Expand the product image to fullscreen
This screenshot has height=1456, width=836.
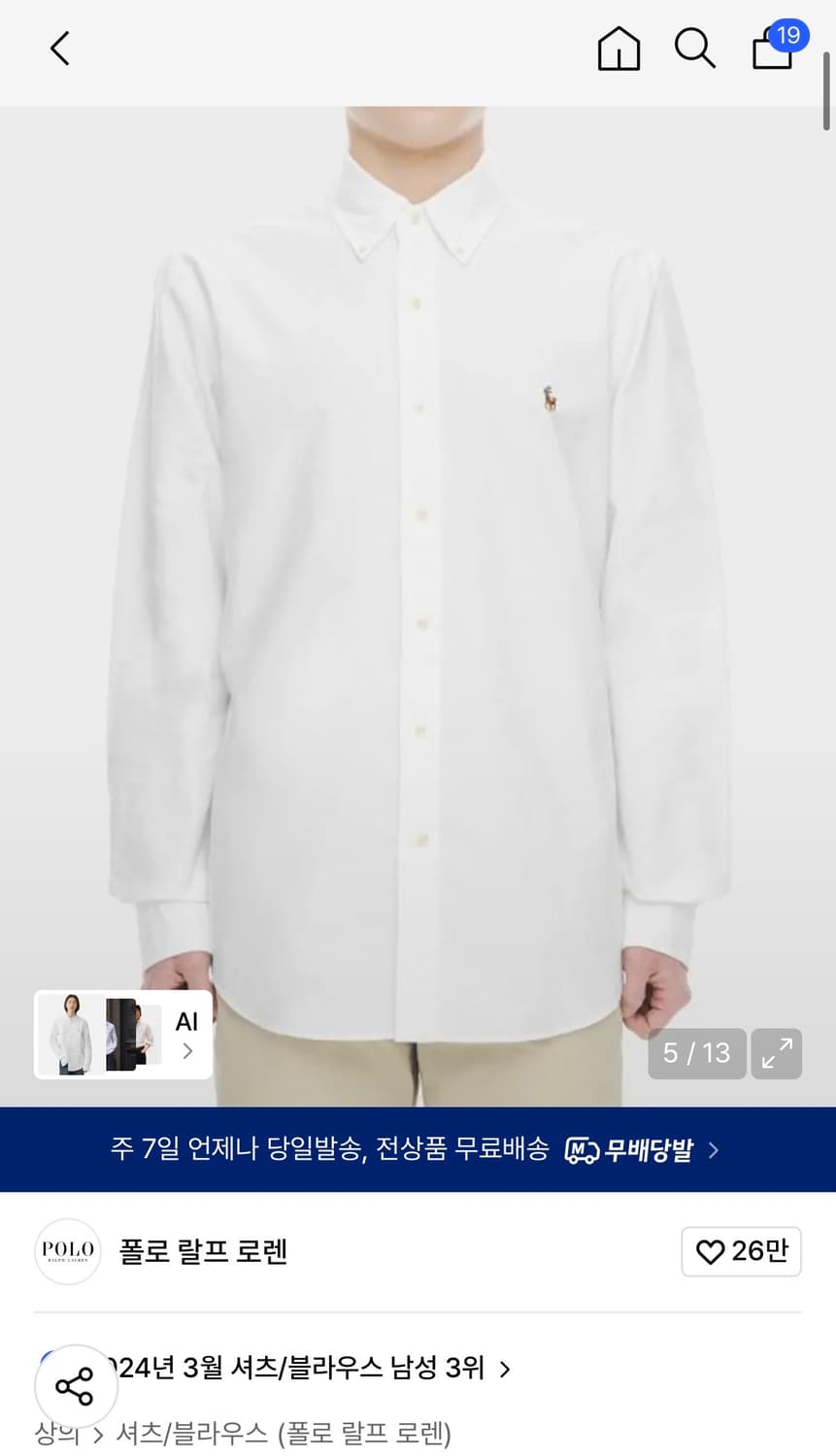777,1053
